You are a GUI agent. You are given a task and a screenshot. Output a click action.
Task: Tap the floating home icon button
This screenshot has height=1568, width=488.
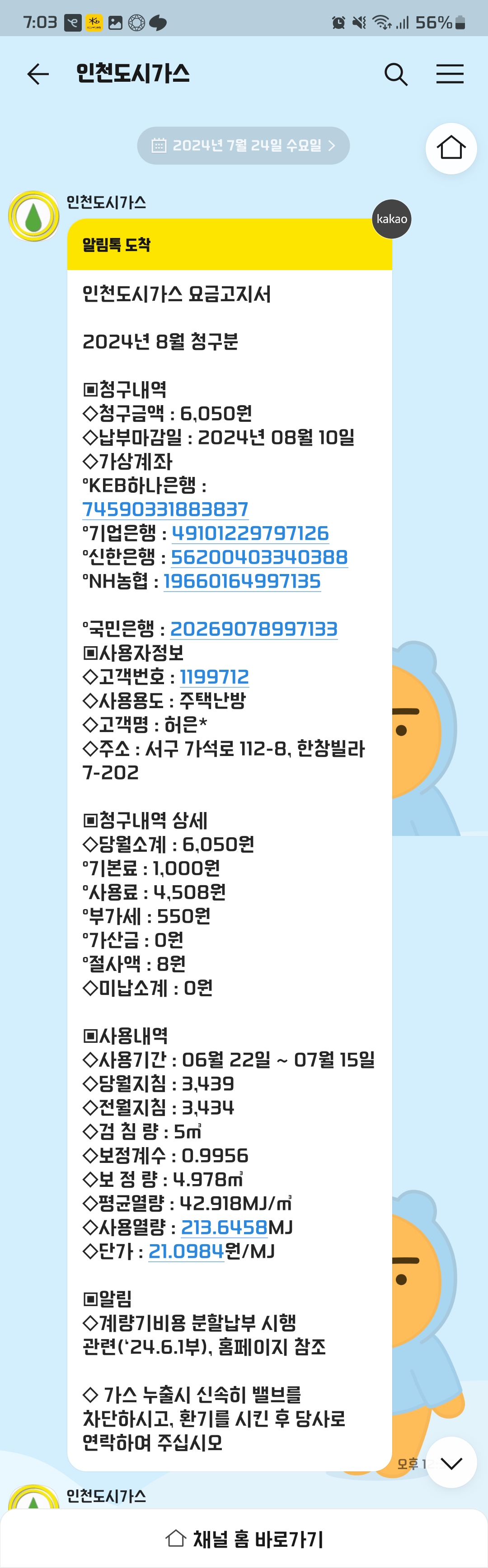click(451, 148)
